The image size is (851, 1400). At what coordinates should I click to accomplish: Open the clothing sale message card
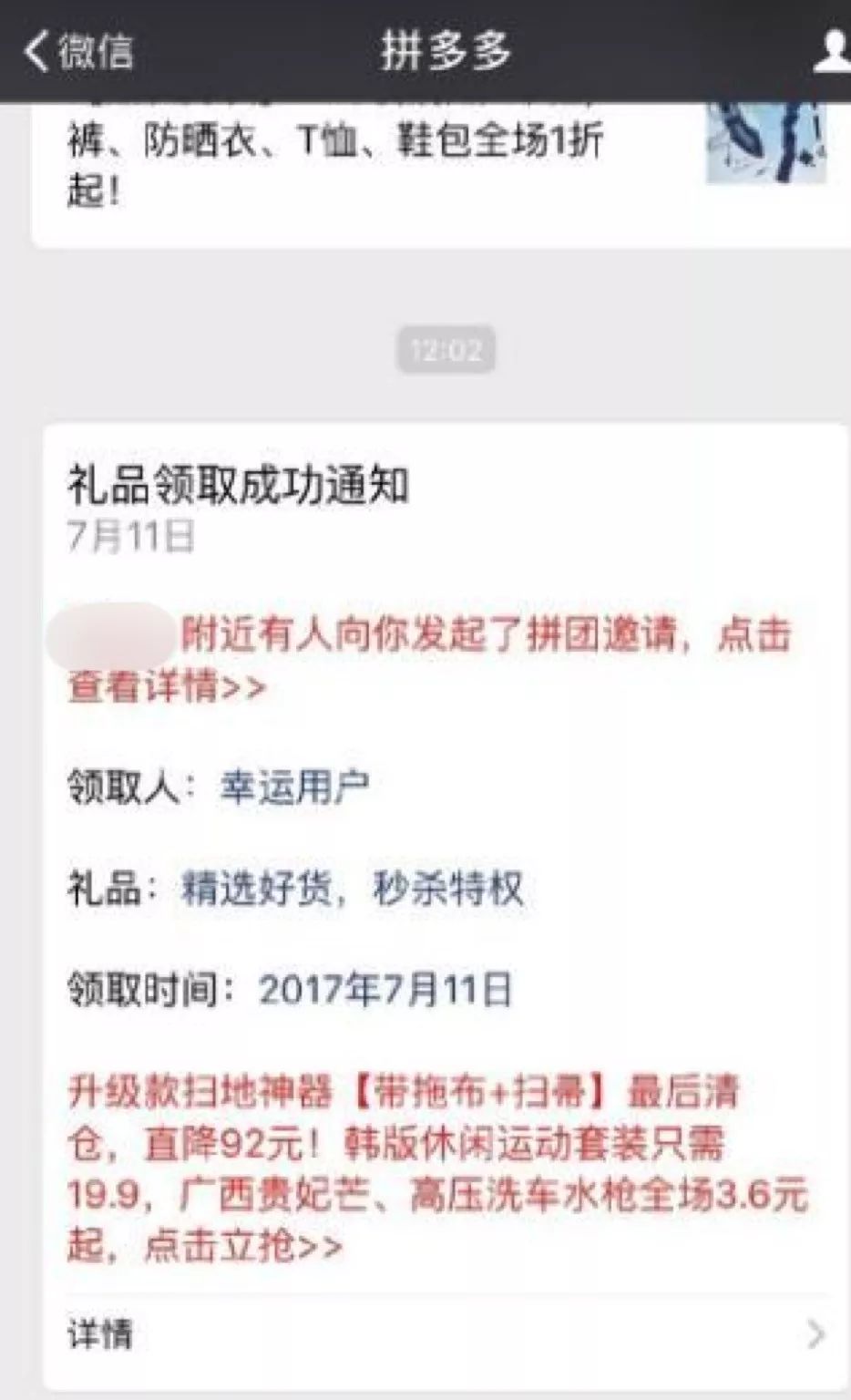(364, 166)
